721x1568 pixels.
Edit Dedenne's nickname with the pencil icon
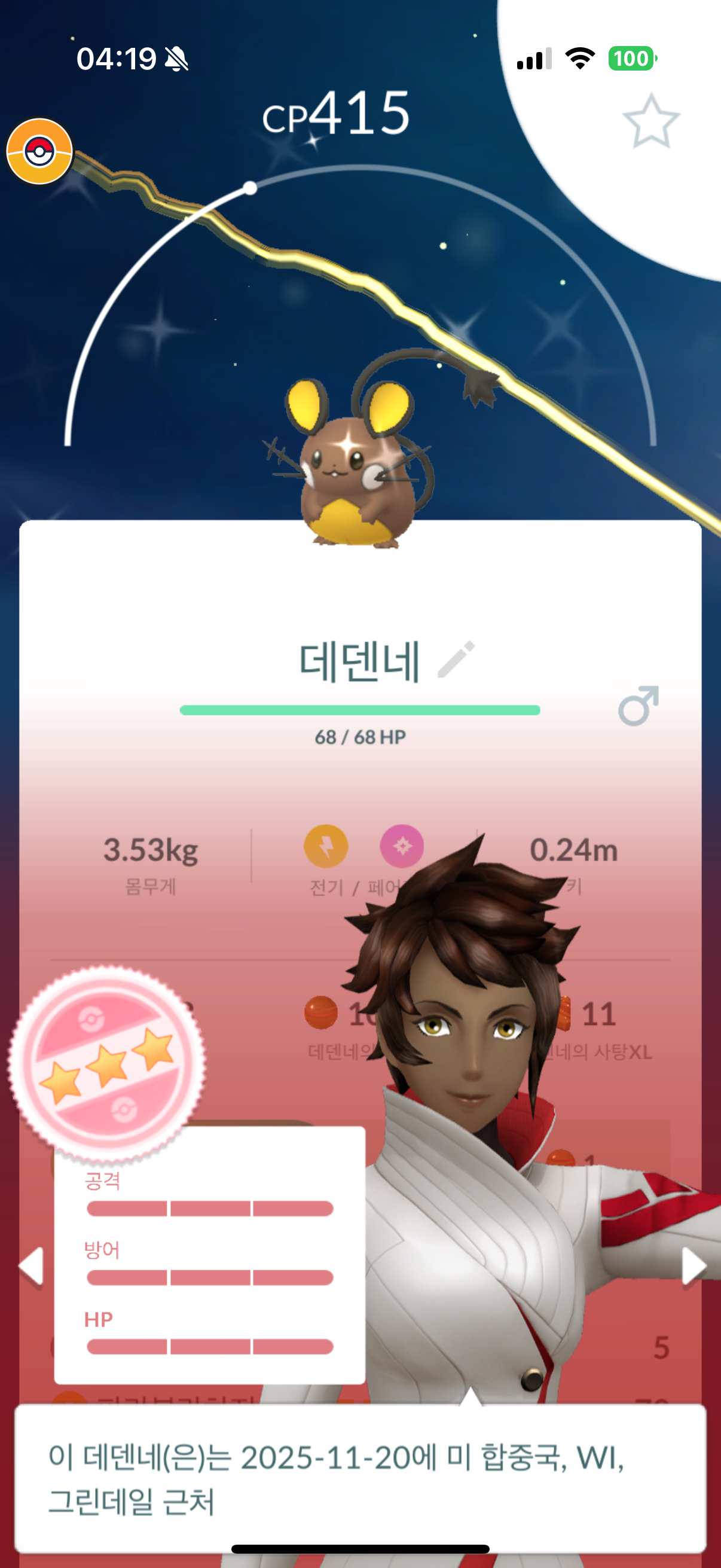point(456,659)
